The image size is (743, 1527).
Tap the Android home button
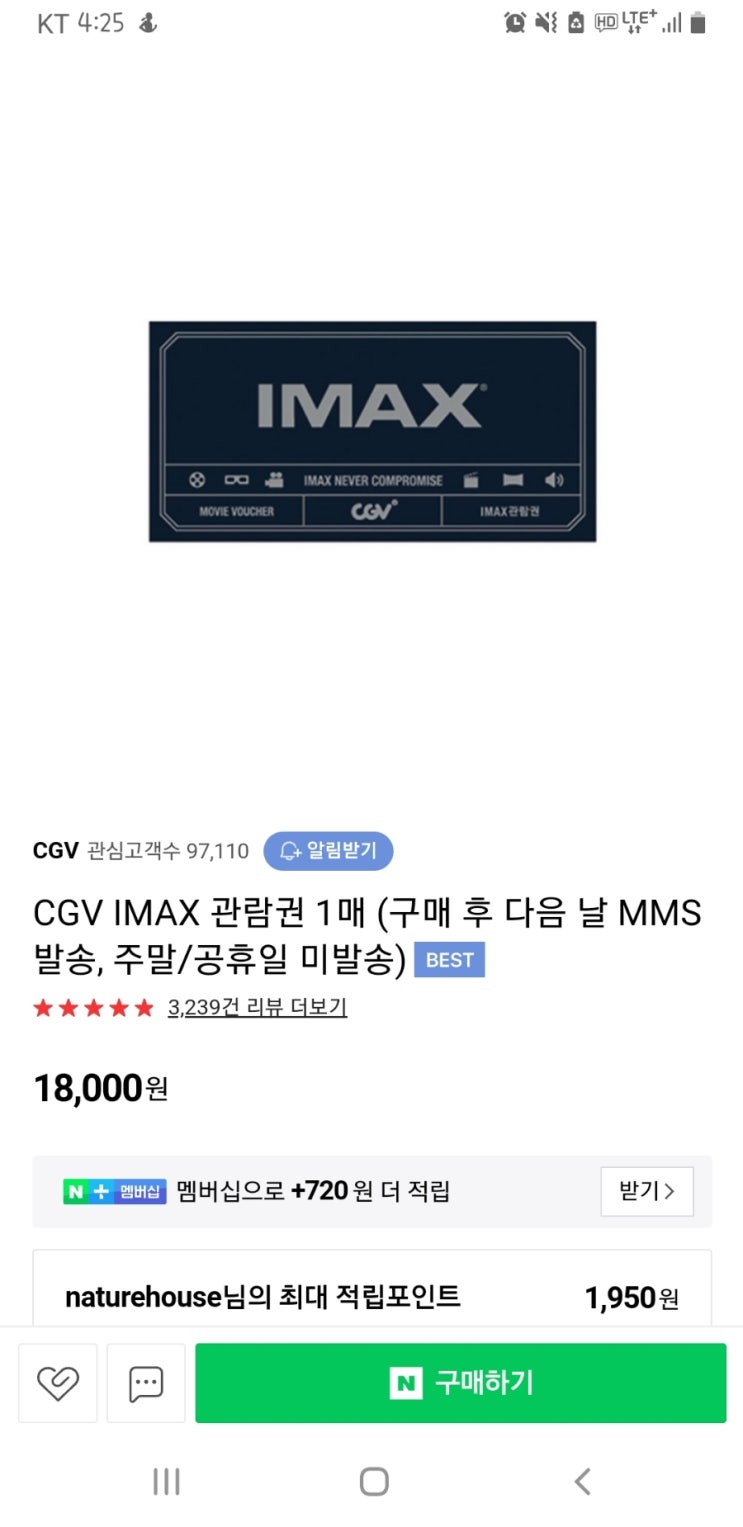click(x=371, y=1483)
